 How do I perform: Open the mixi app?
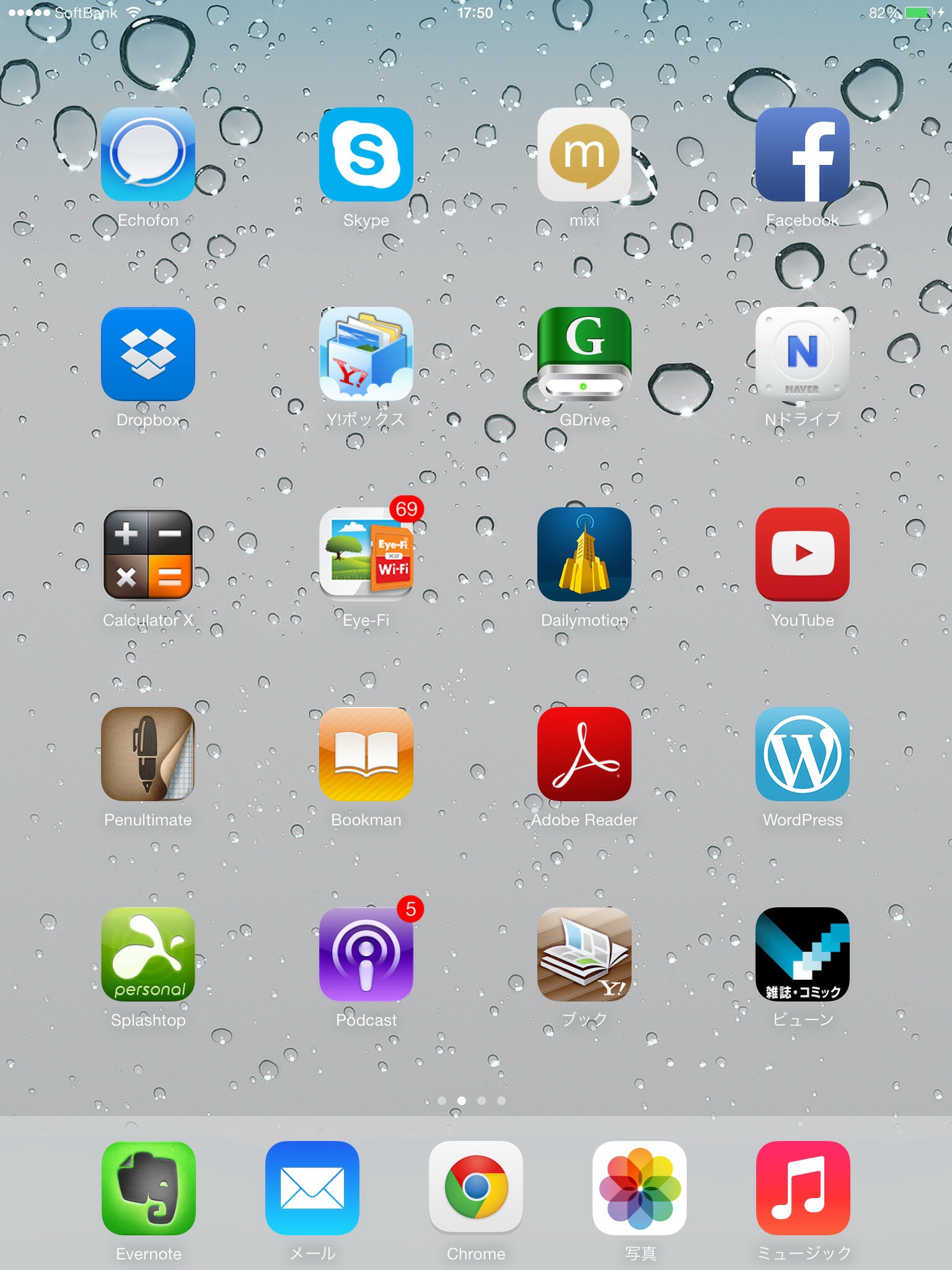tap(584, 154)
